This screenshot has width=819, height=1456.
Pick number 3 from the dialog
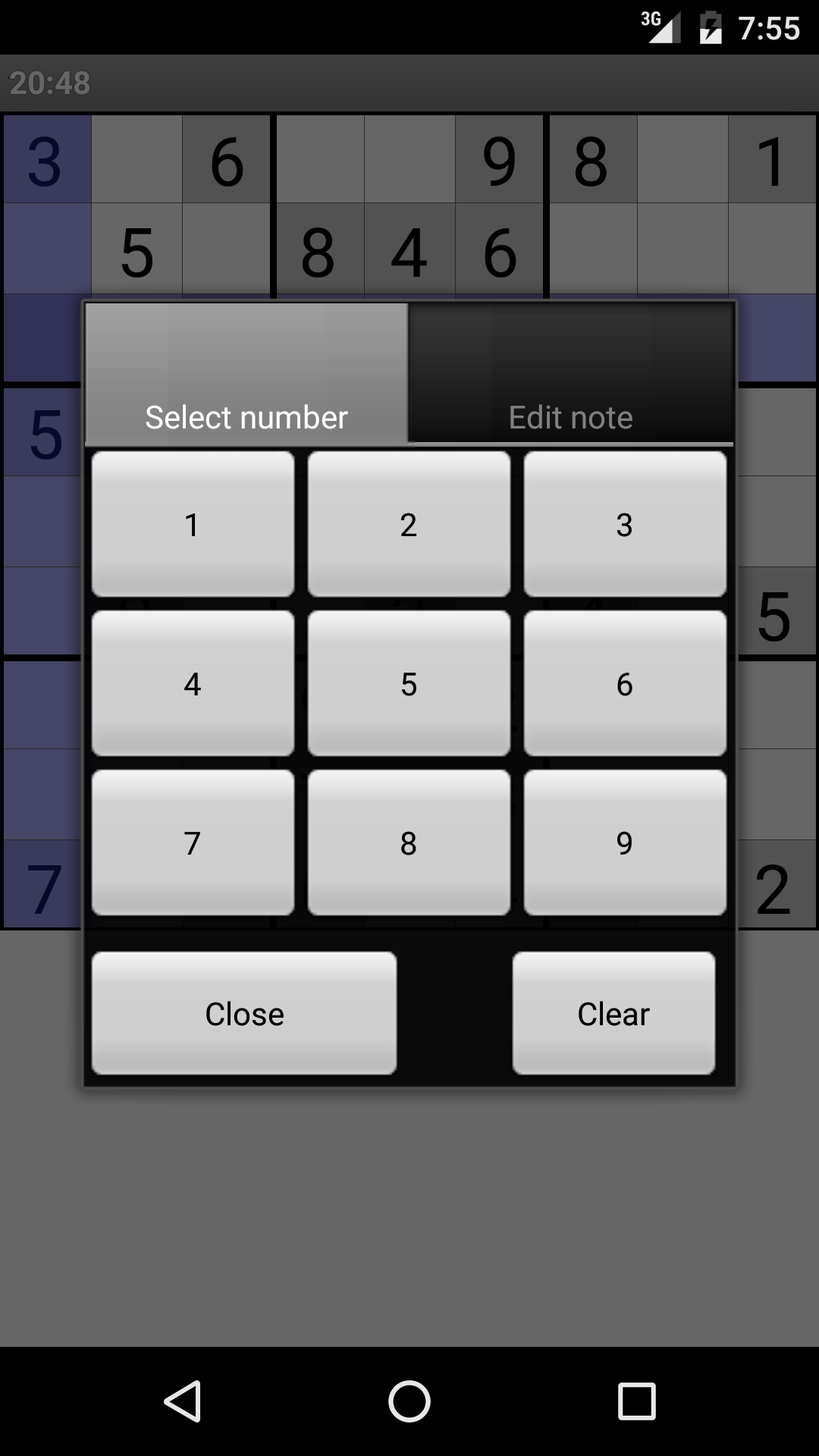pos(624,523)
